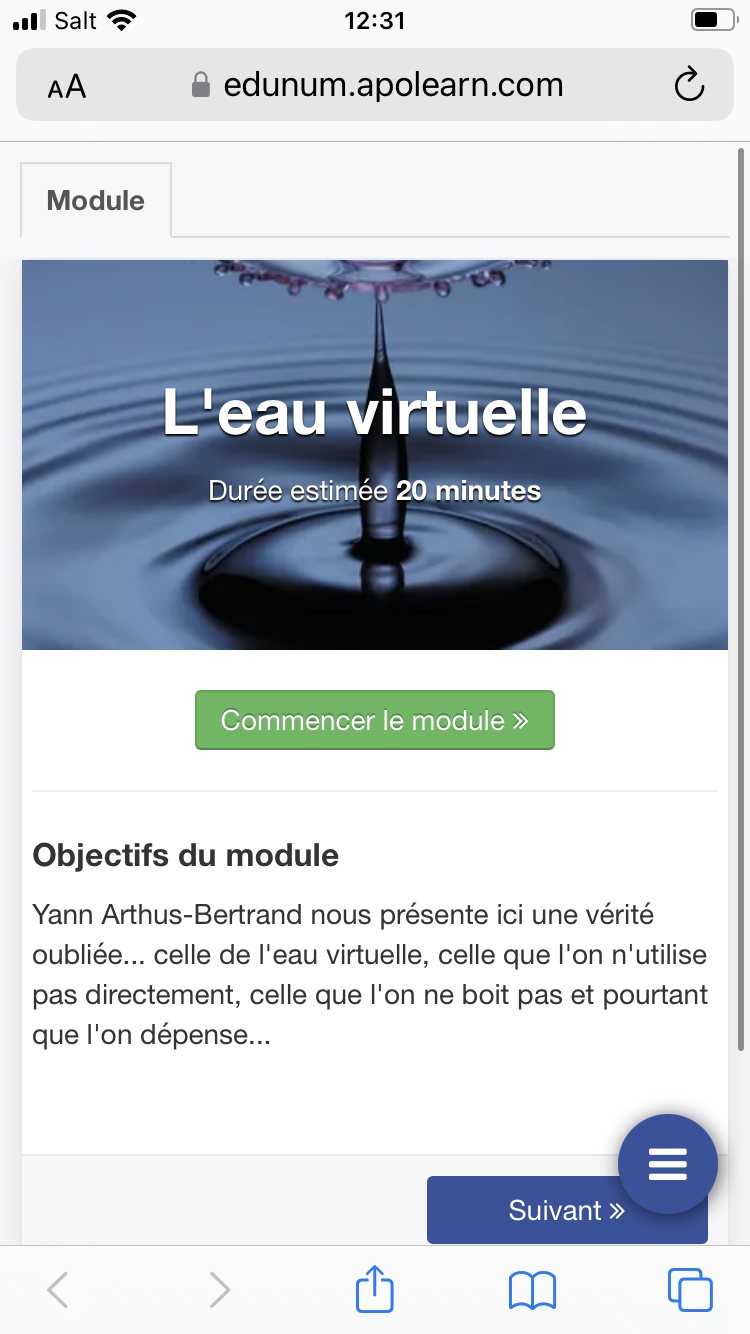750x1334 pixels.
Task: Go back to the previous page
Action: click(x=58, y=1290)
